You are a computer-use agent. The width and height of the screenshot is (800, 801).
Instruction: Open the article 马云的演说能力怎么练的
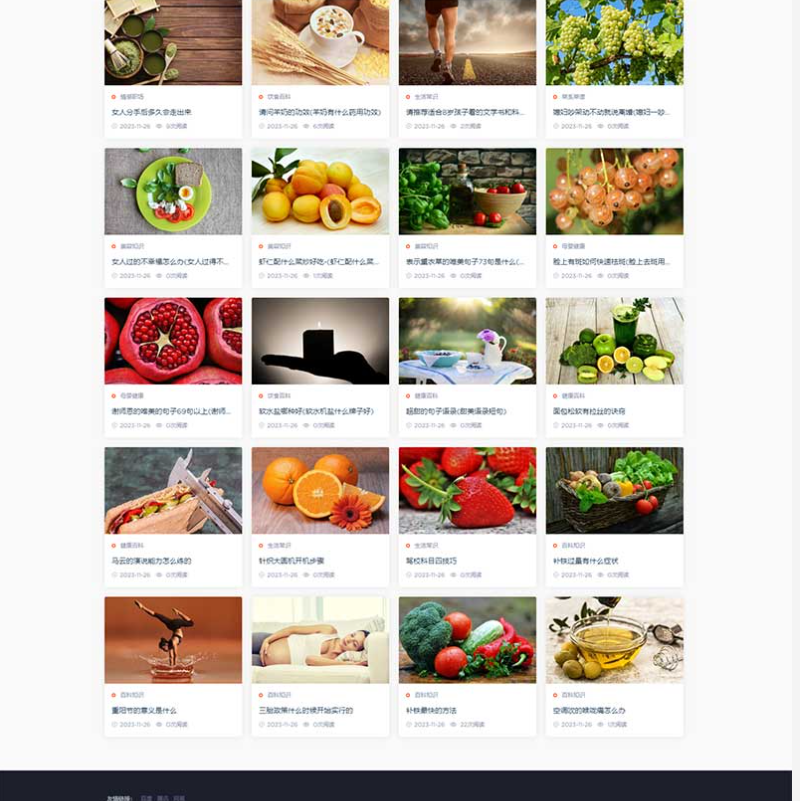pyautogui.click(x=152, y=561)
